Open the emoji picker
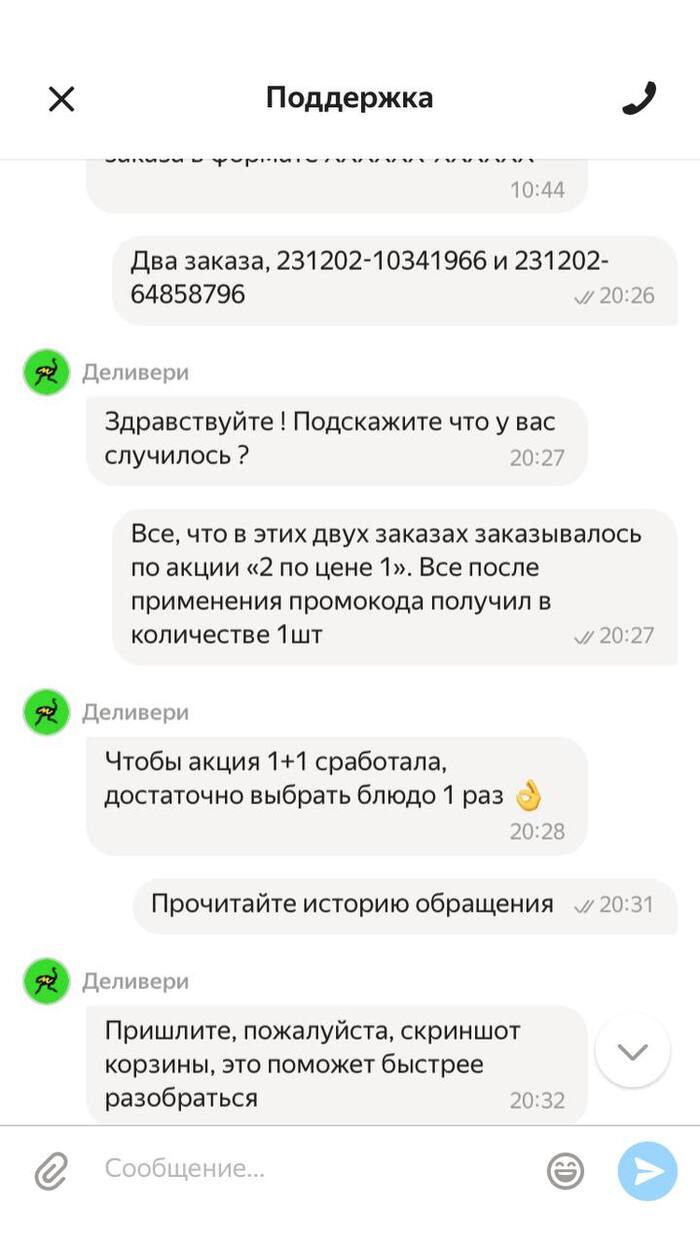Screen dimensions: 700x1246 (x=566, y=1170)
